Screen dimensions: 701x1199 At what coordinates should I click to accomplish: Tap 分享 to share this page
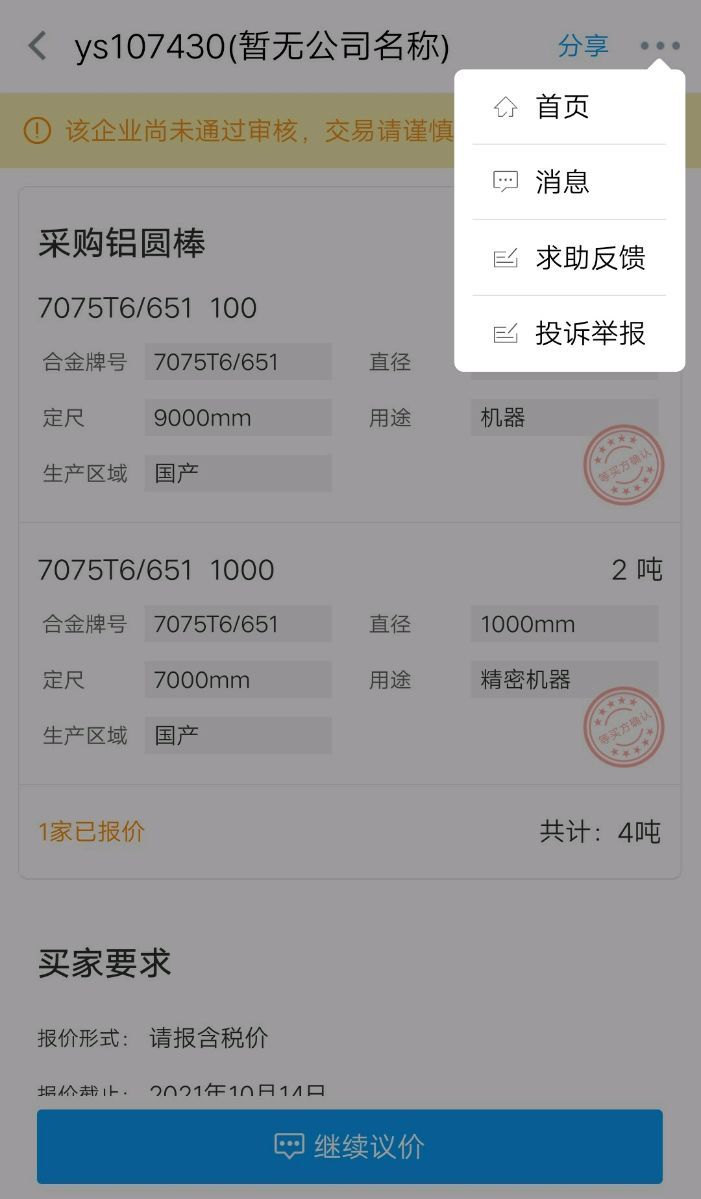[583, 46]
